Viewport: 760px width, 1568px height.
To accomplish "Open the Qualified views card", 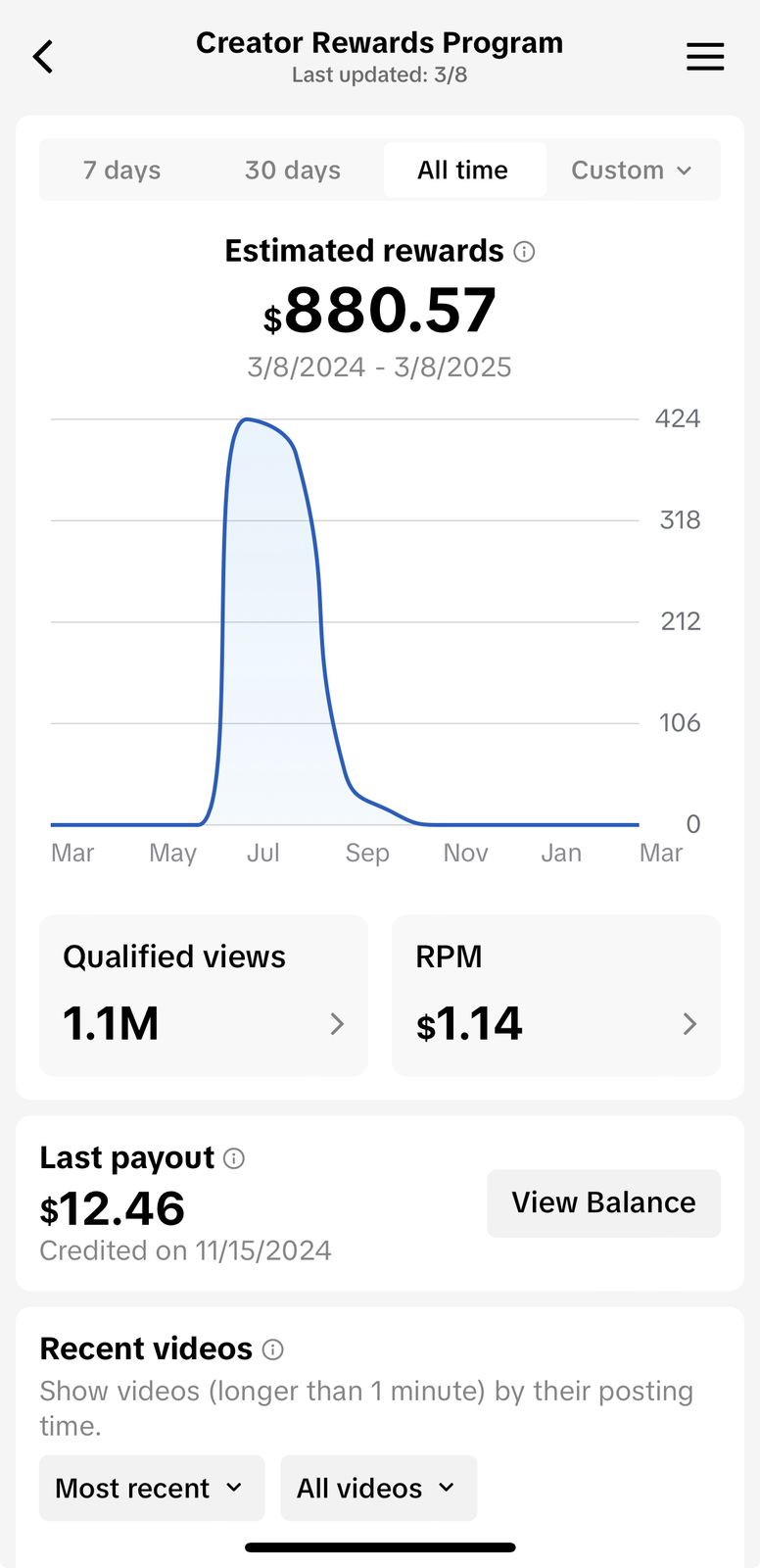I will tap(204, 995).
